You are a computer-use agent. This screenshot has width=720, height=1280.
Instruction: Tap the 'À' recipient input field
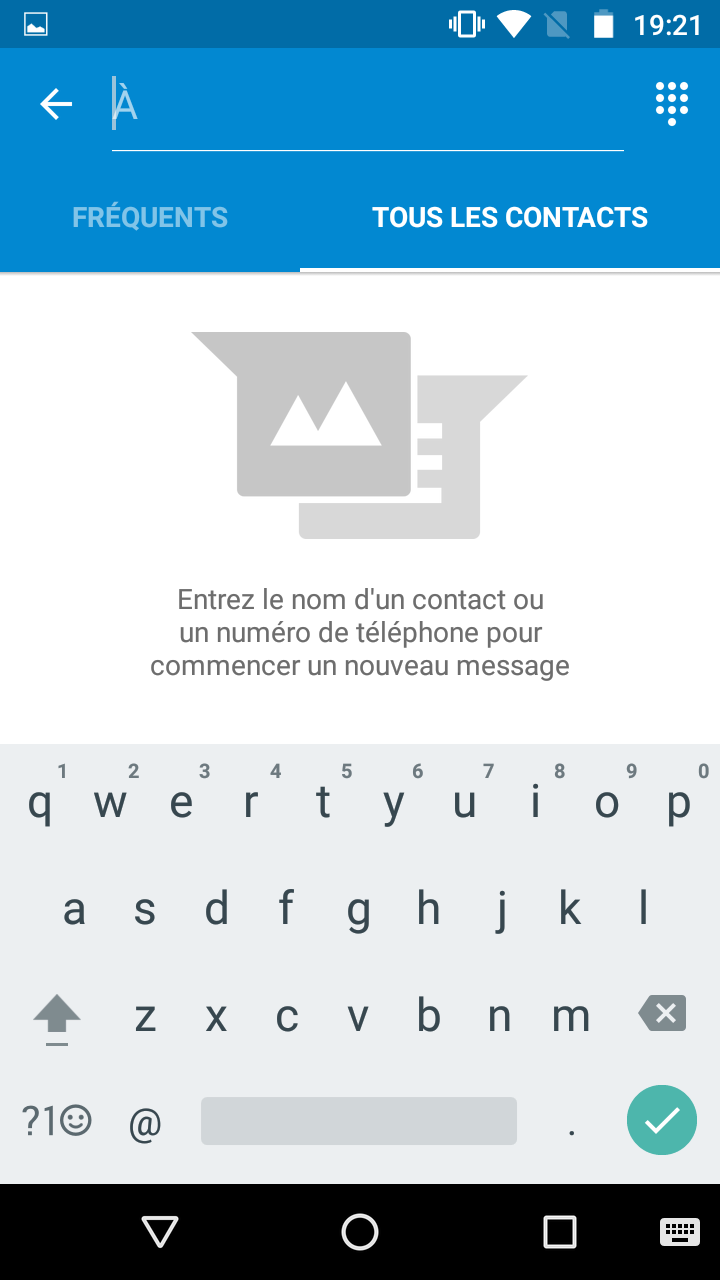[367, 106]
